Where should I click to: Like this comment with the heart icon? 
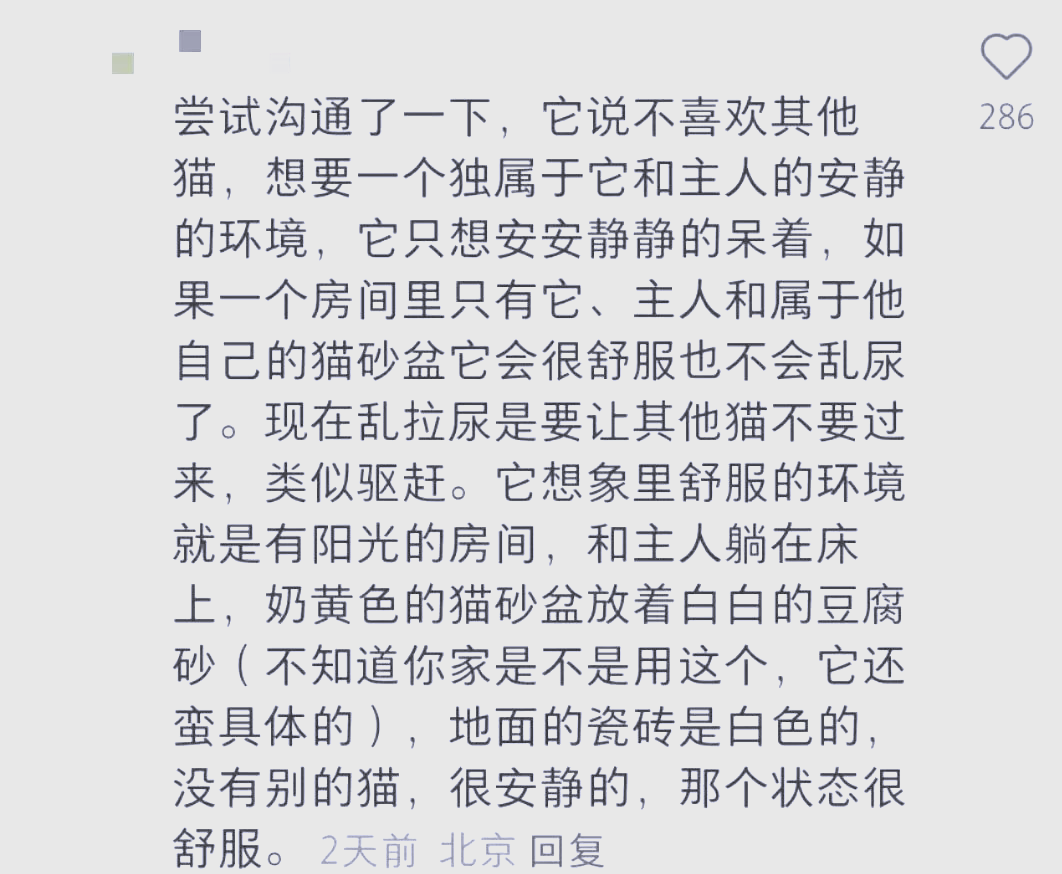[1005, 57]
